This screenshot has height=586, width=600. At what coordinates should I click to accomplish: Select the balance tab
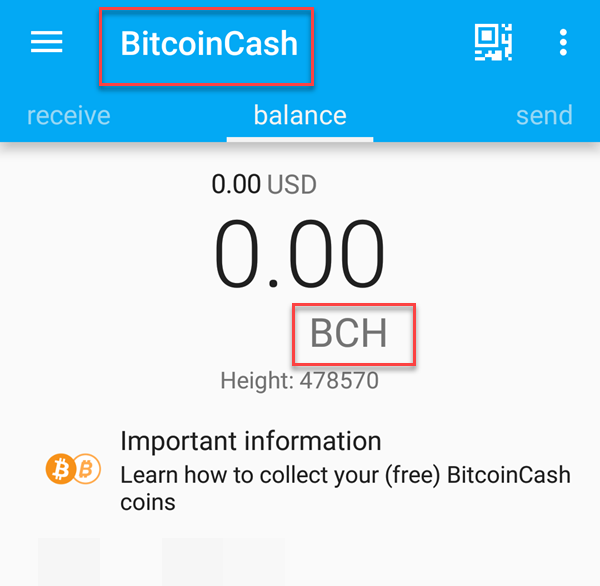300,115
